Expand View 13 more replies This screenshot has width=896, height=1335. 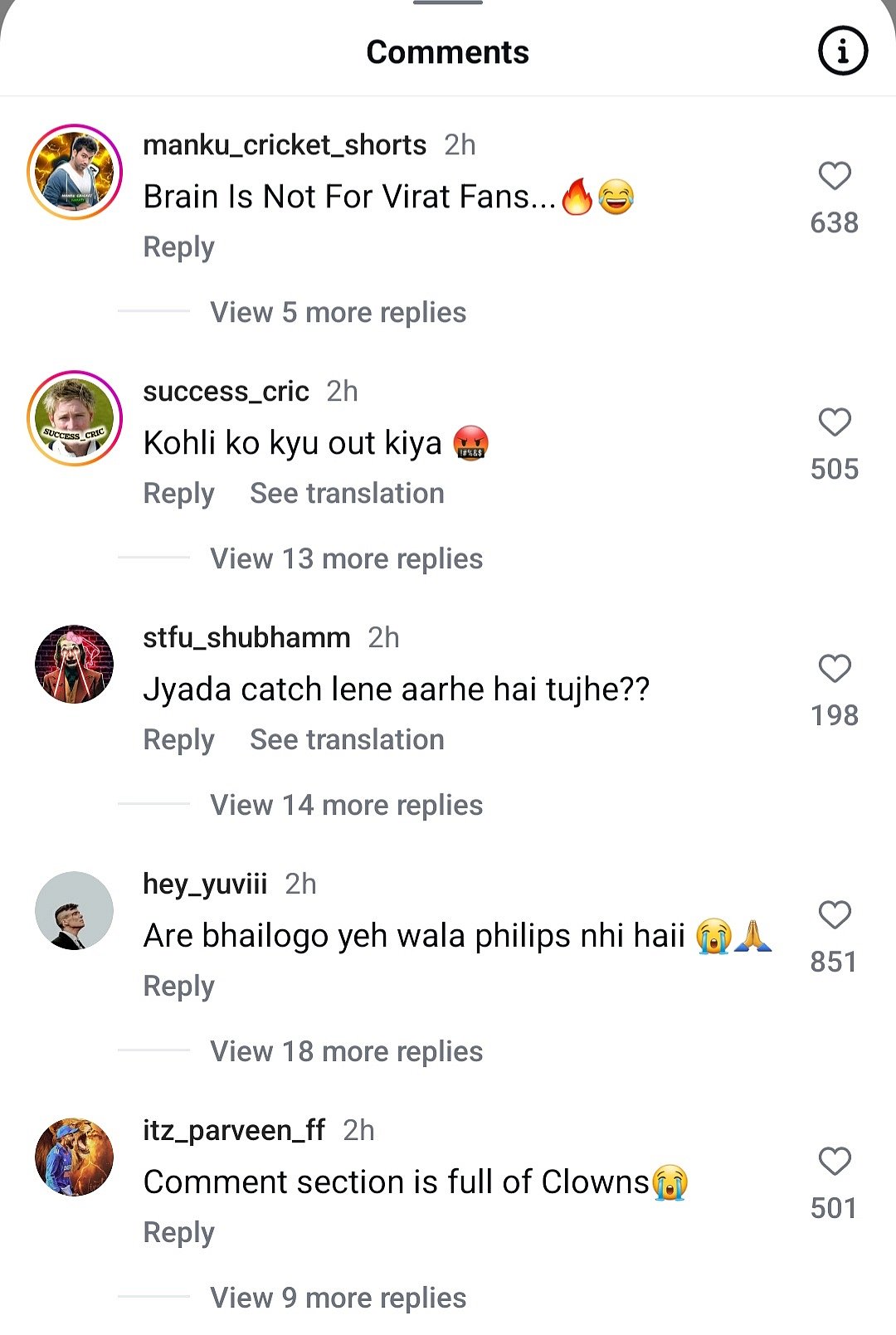tap(346, 559)
